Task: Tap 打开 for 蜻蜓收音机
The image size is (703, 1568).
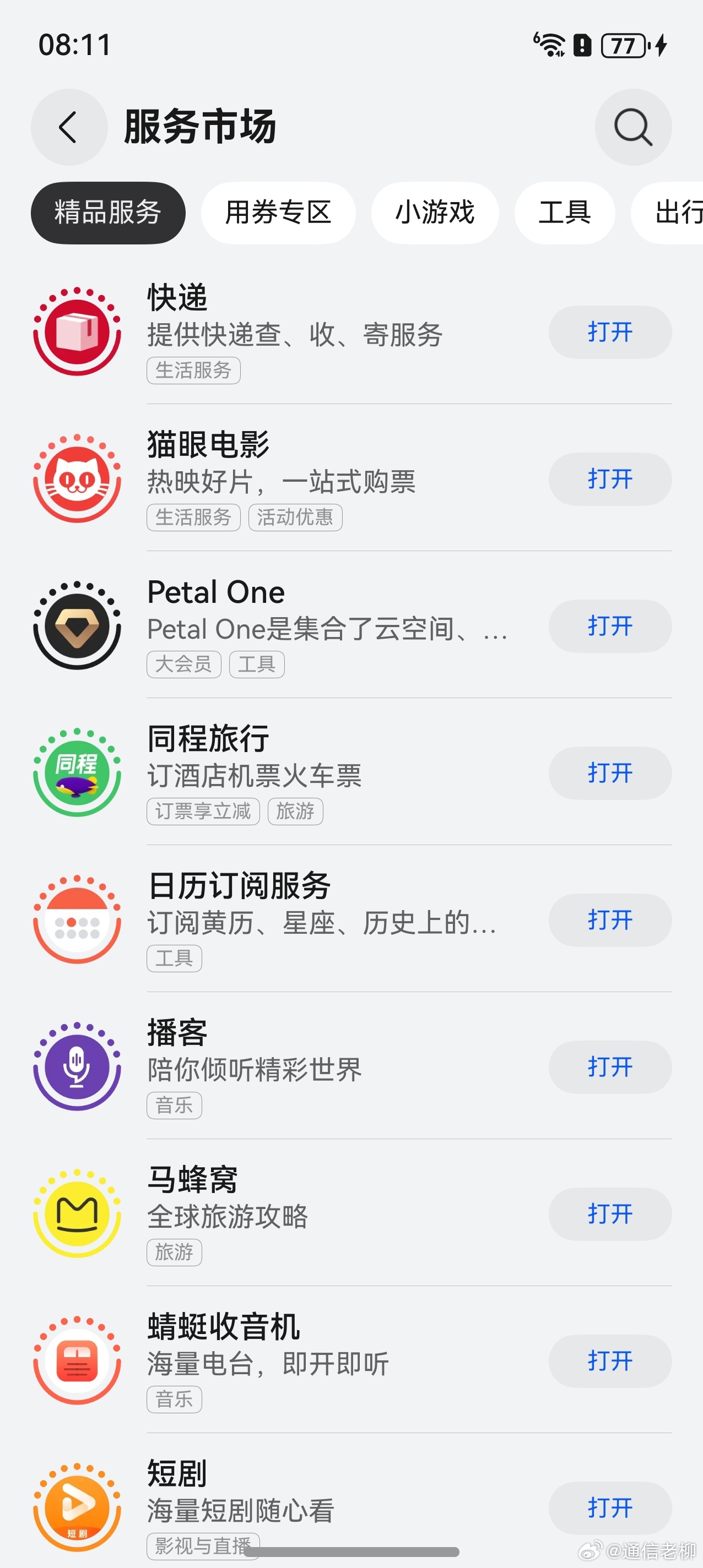Action: [610, 1361]
